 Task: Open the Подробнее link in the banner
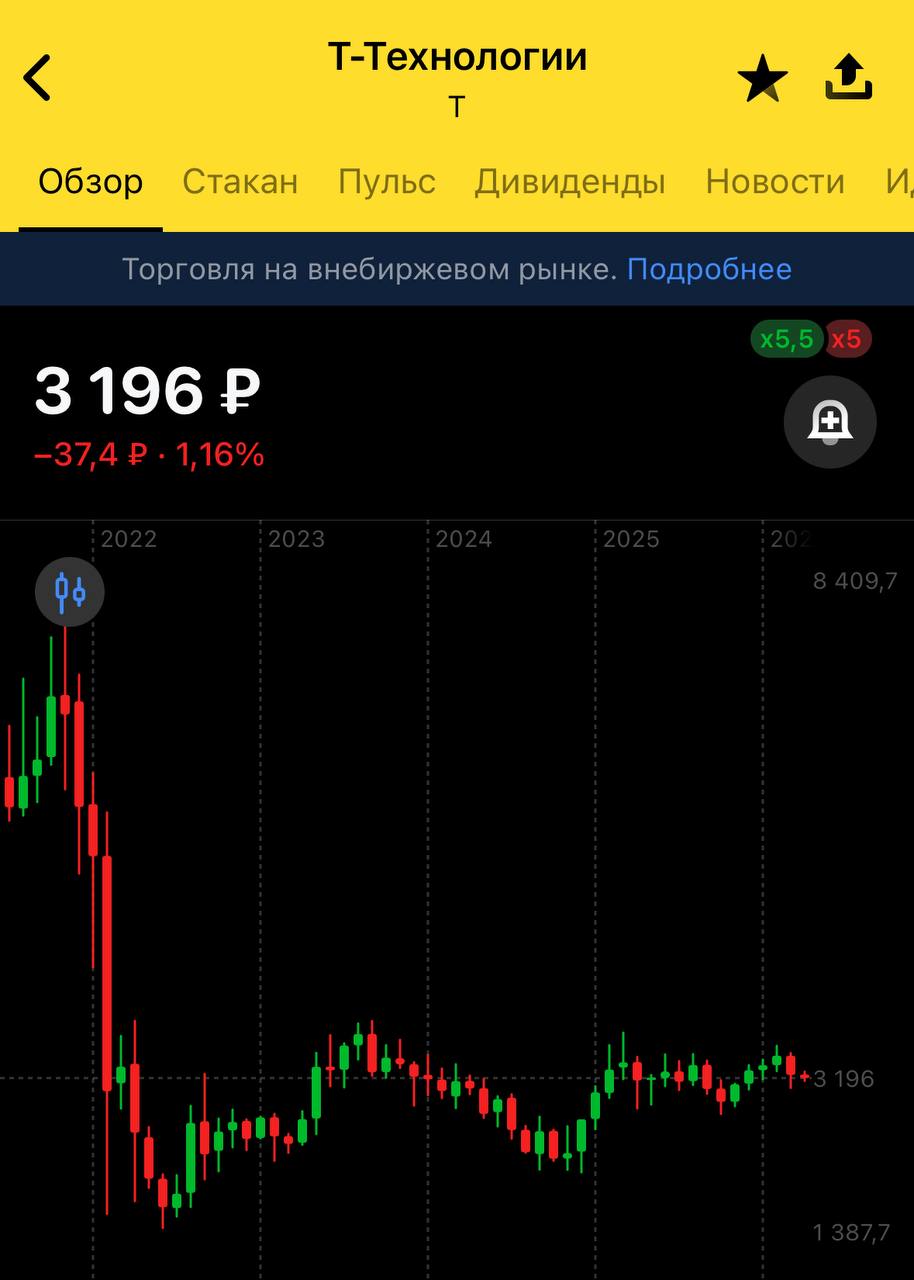pyautogui.click(x=709, y=269)
